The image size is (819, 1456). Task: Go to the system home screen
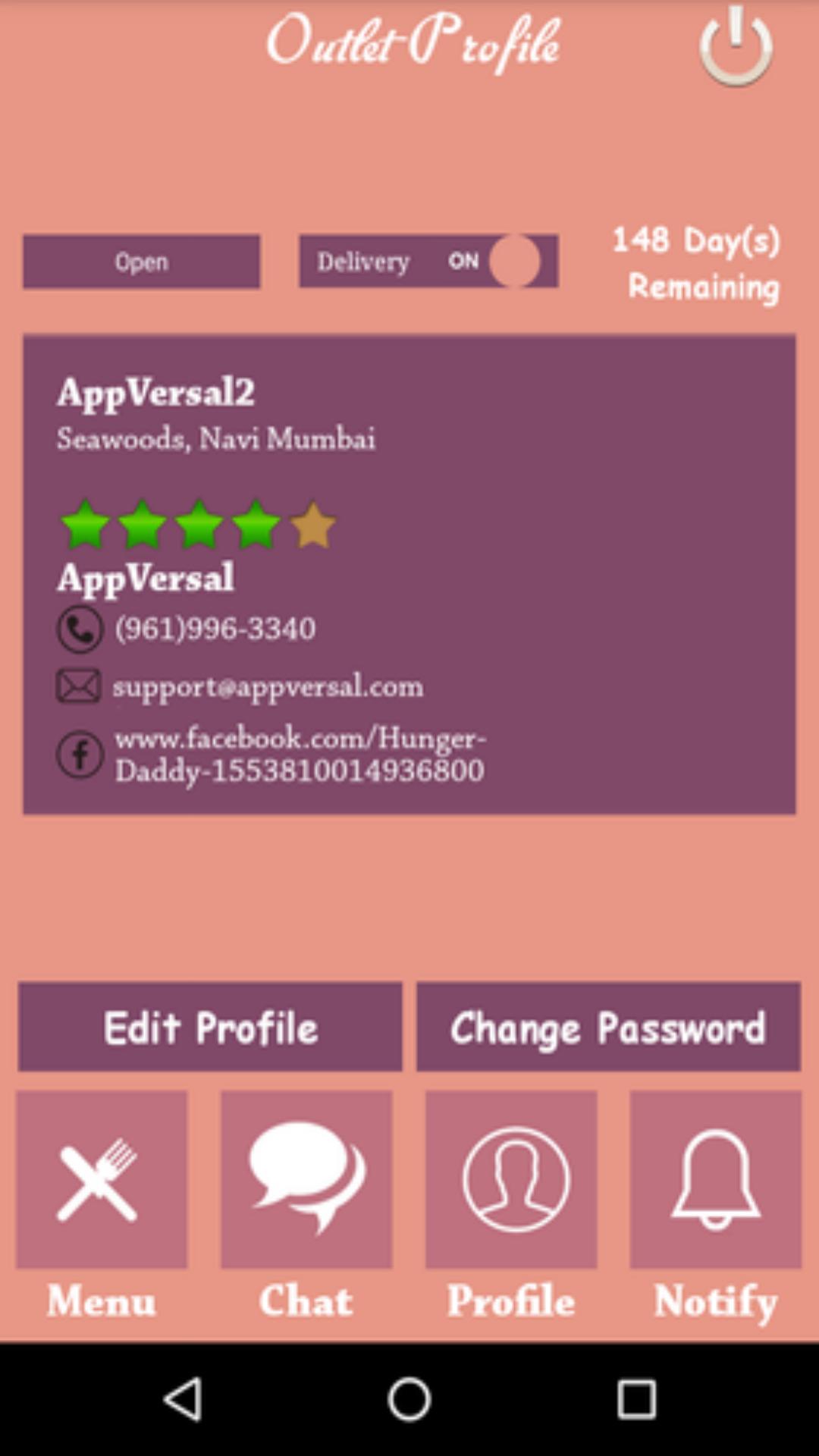[409, 1398]
